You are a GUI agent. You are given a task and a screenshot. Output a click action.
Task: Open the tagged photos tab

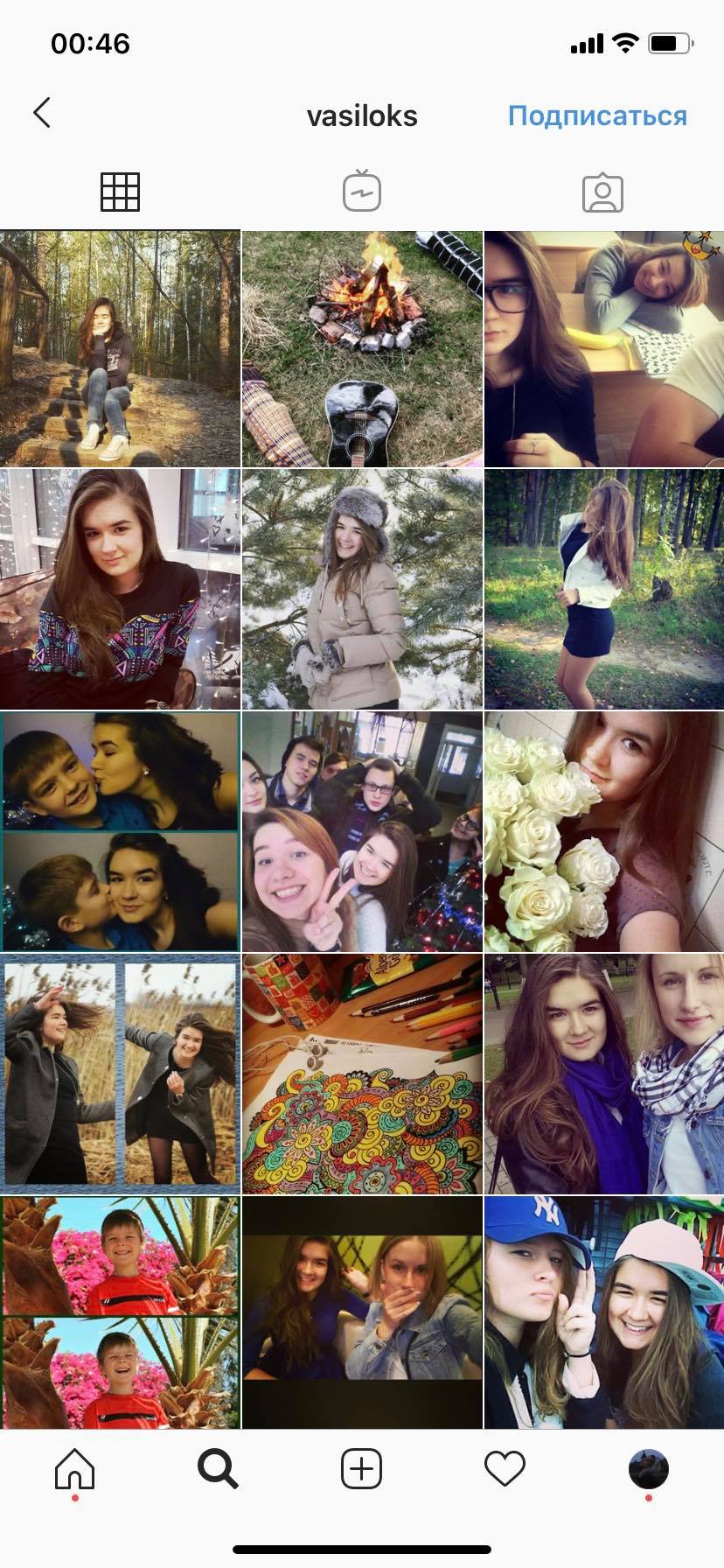[602, 192]
